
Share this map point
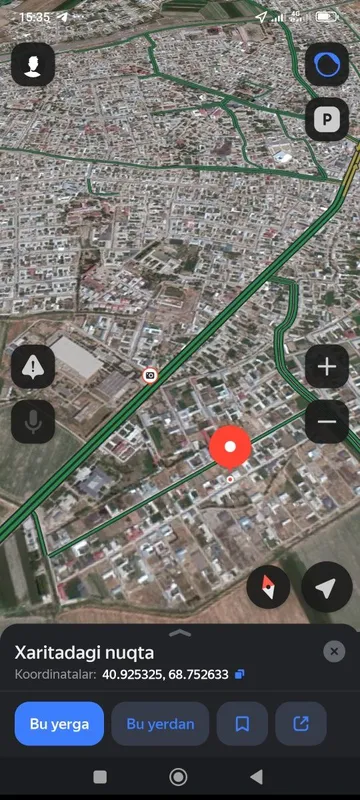coord(301,723)
